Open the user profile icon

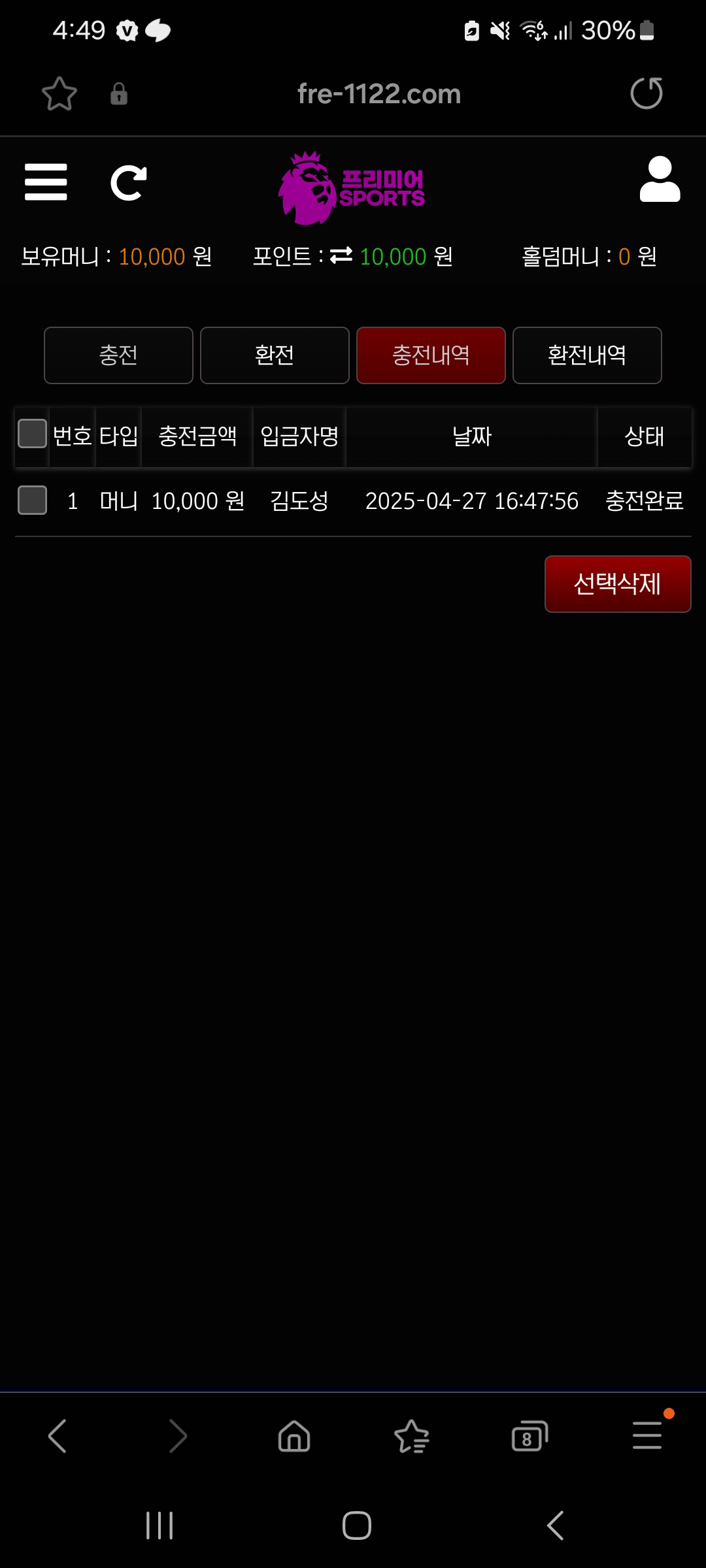[660, 179]
